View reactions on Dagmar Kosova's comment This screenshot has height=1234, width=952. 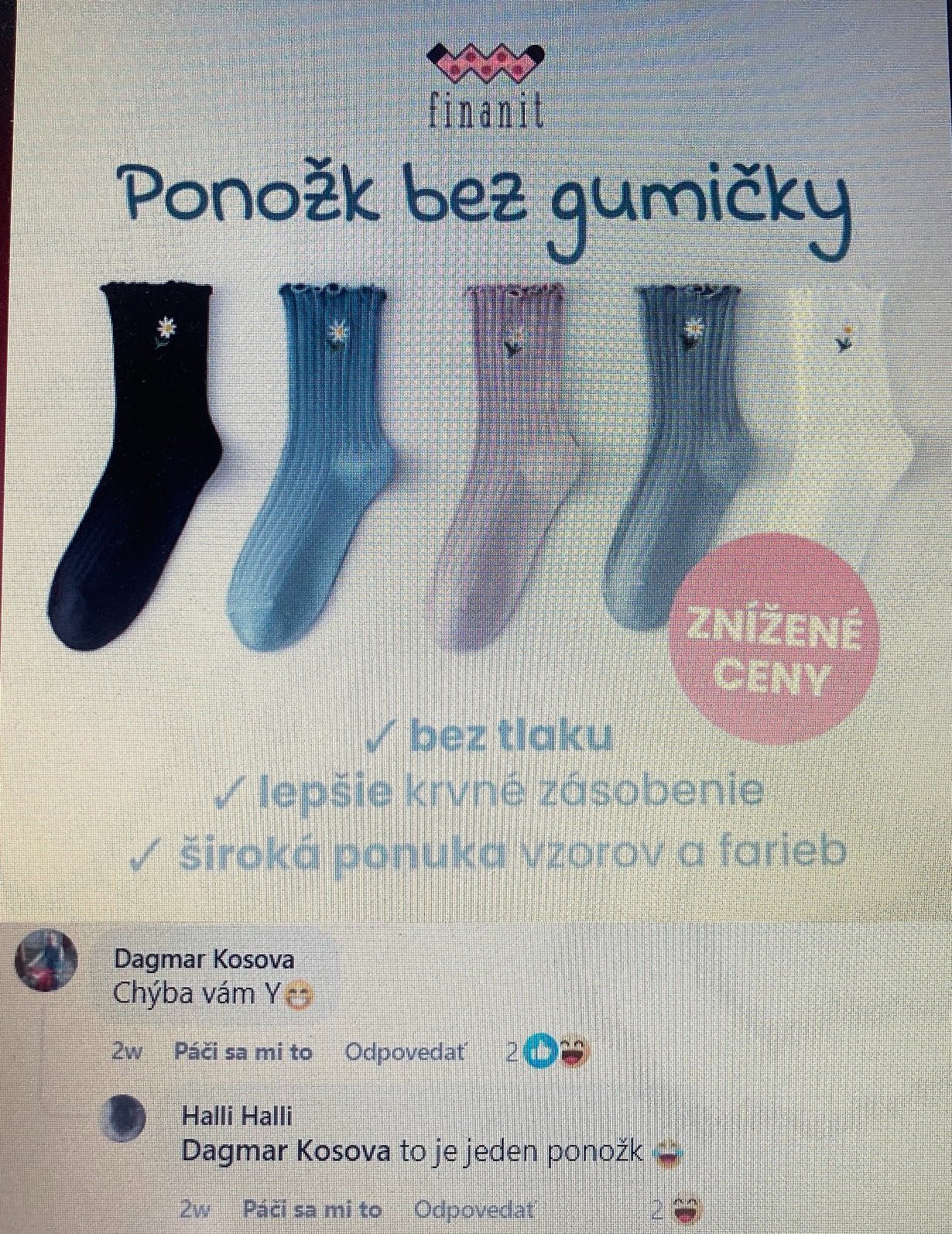tap(548, 1052)
